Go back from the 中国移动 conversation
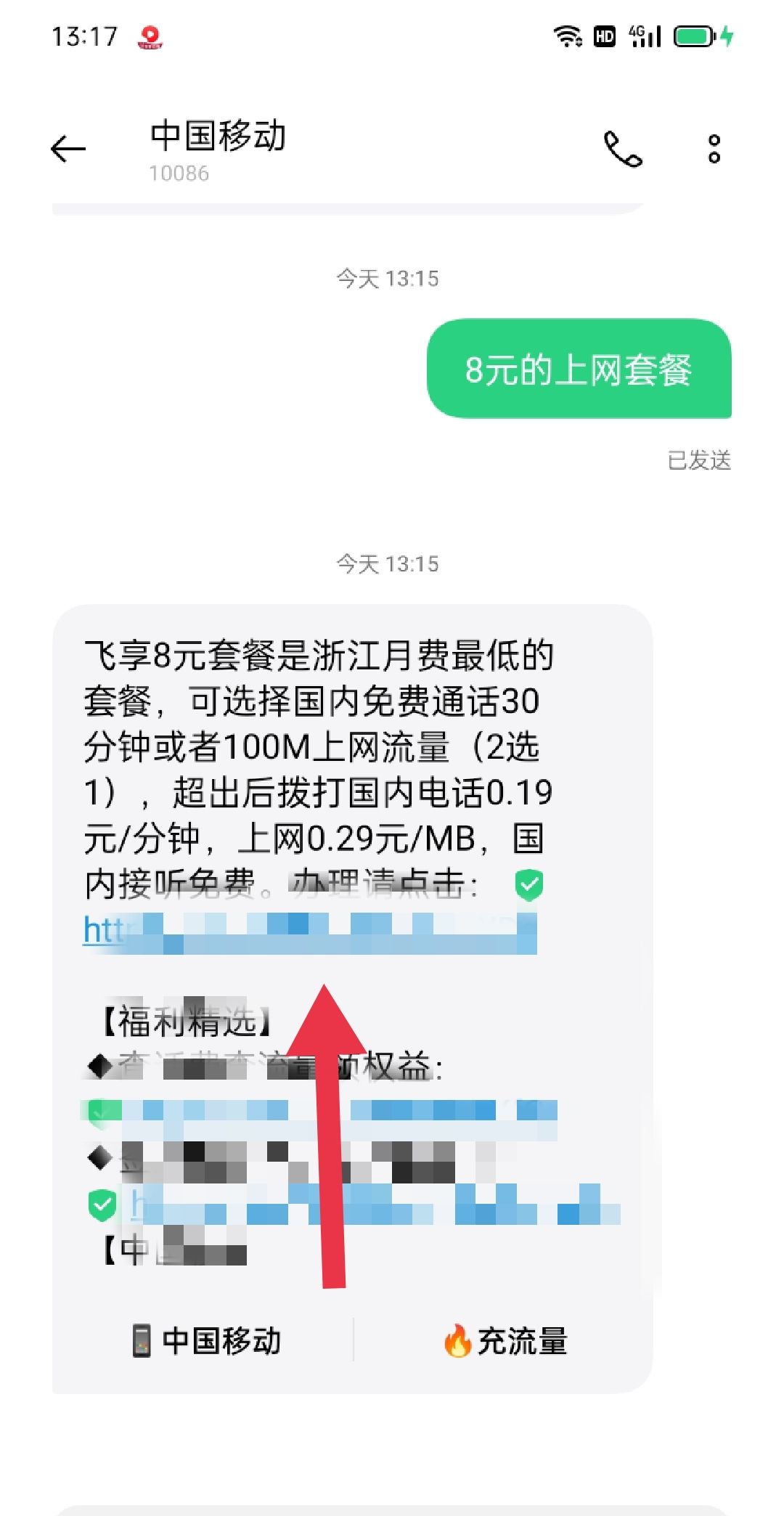This screenshot has height=1516, width=784. (x=68, y=150)
